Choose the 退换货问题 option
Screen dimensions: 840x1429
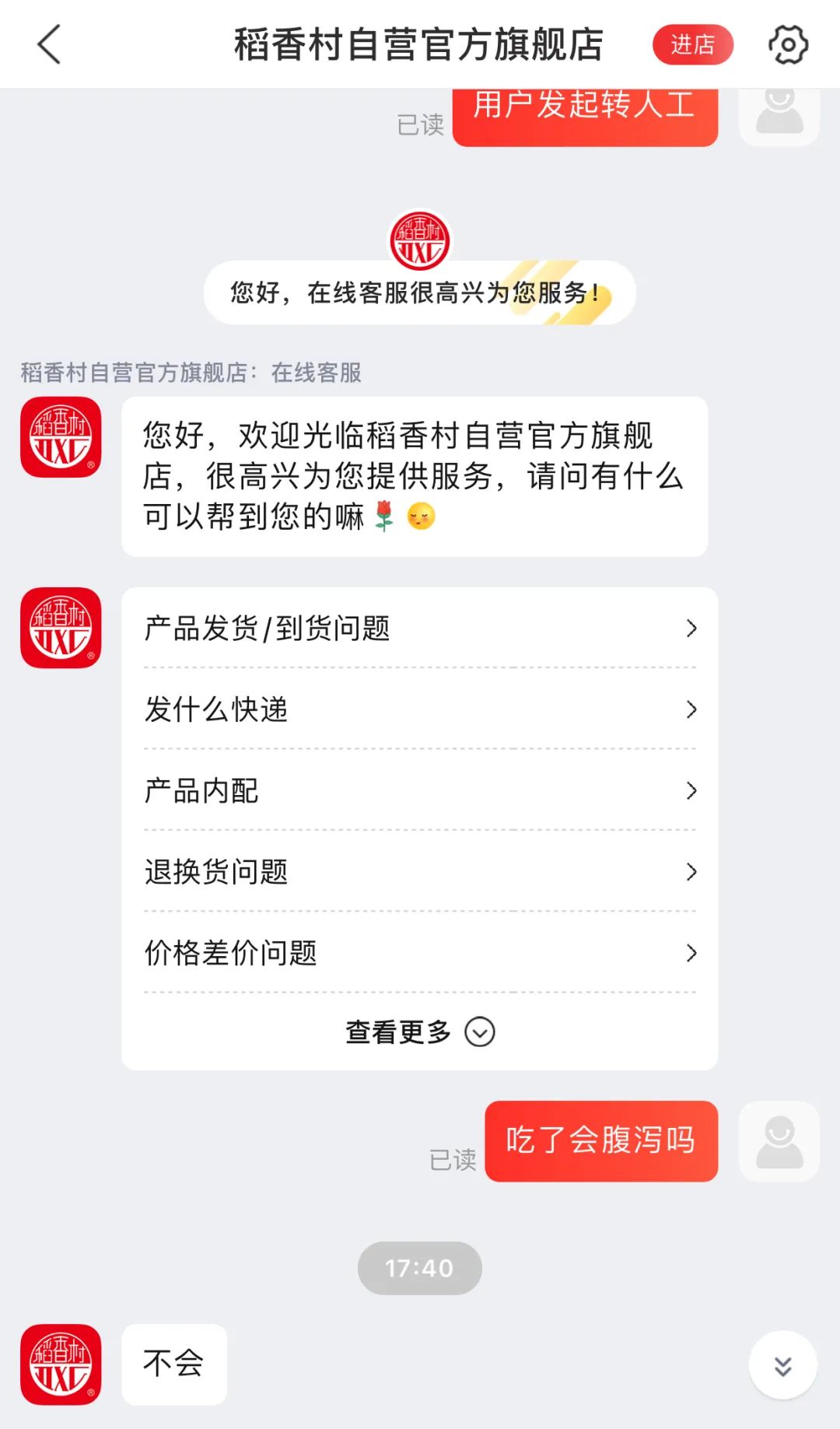point(420,872)
